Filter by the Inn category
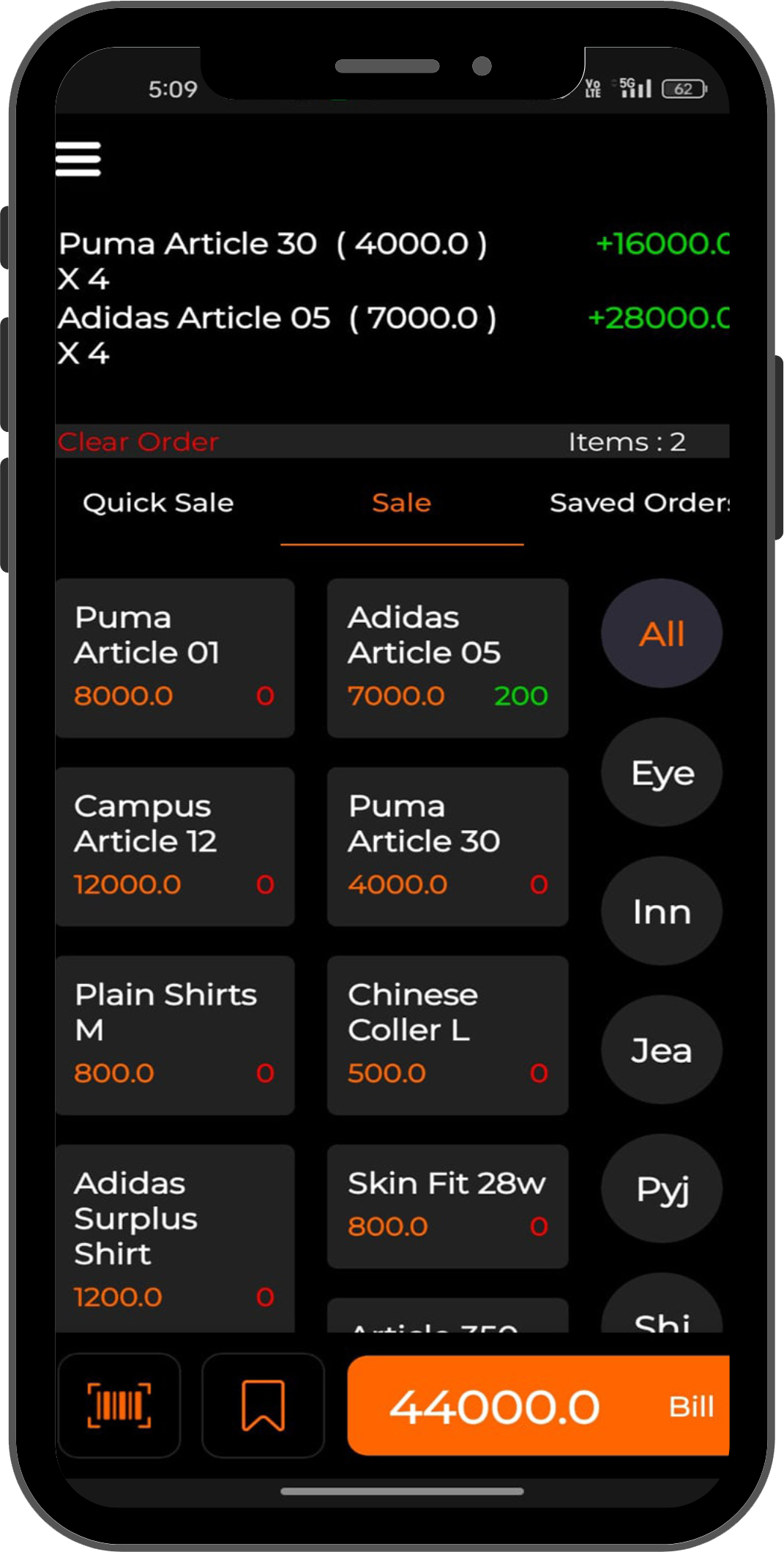The height and width of the screenshot is (1552, 784). pos(662,911)
